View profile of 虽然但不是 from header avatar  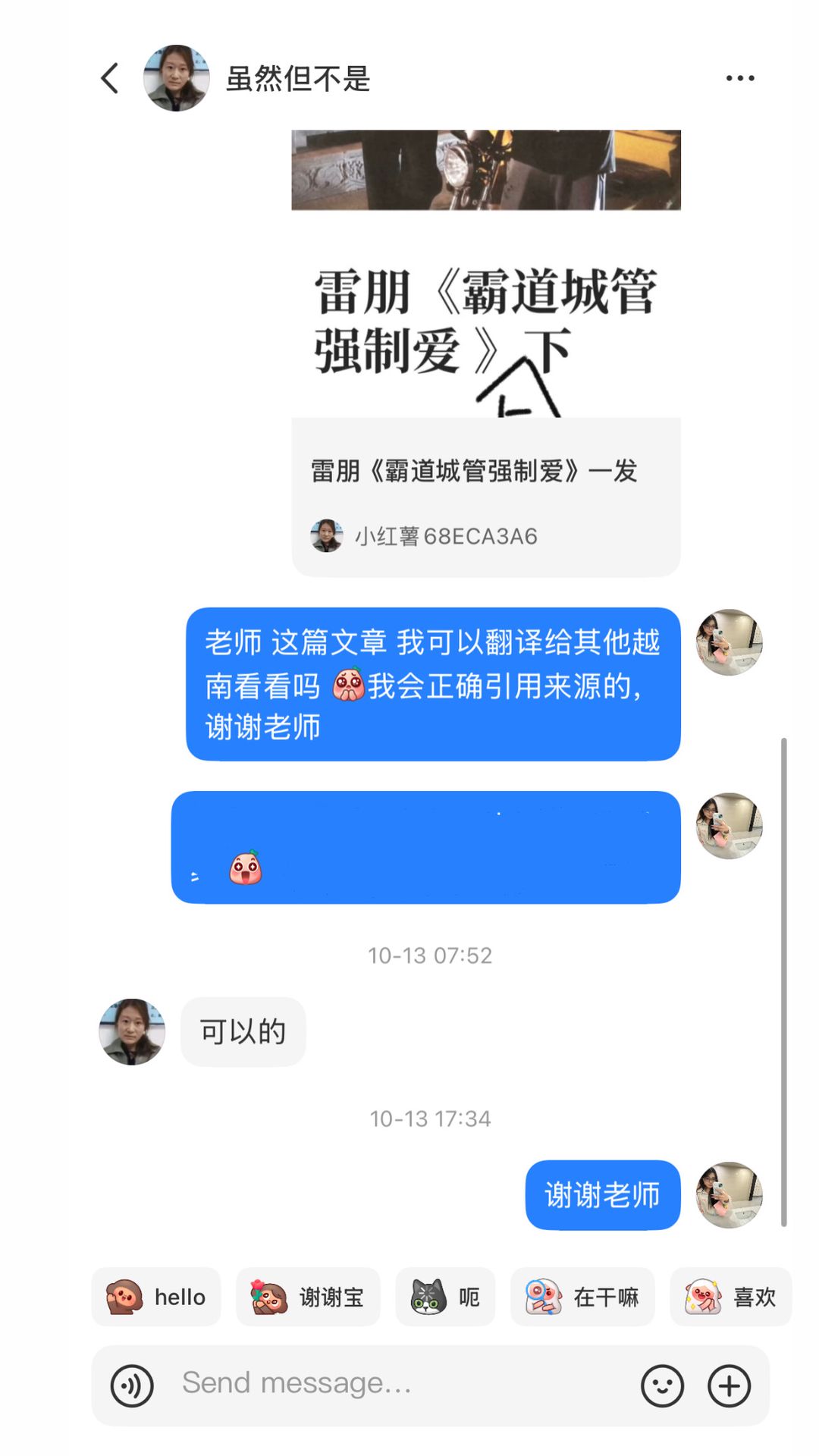click(x=176, y=78)
